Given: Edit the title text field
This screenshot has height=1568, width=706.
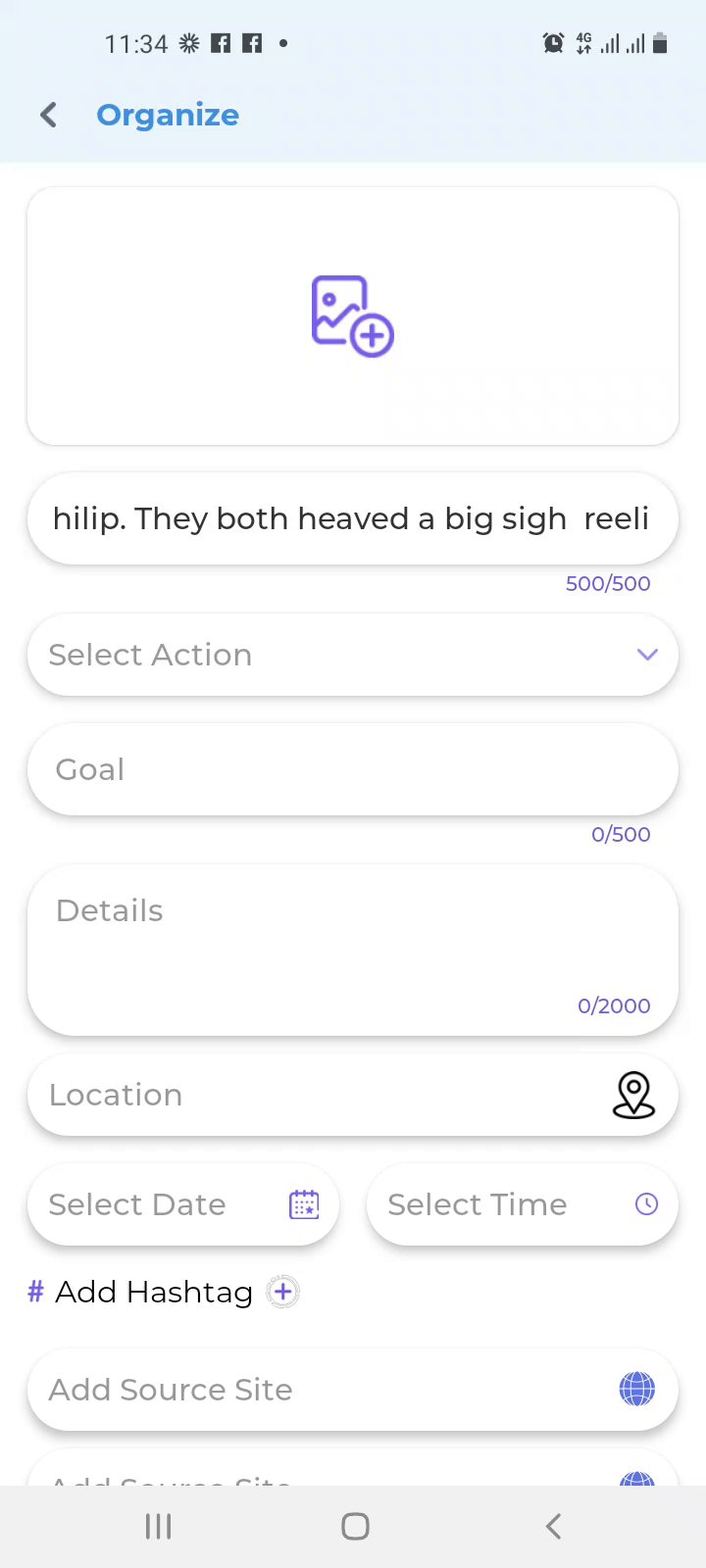Looking at the screenshot, I should click(x=351, y=518).
